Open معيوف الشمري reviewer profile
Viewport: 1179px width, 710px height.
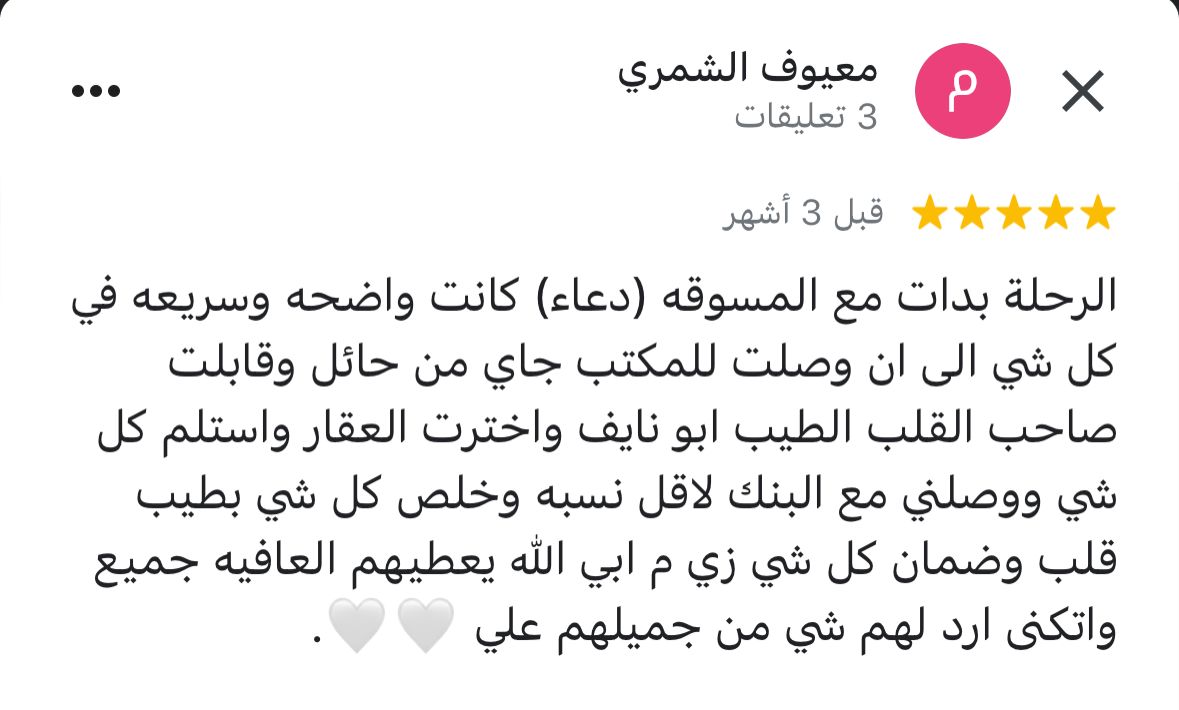[747, 70]
